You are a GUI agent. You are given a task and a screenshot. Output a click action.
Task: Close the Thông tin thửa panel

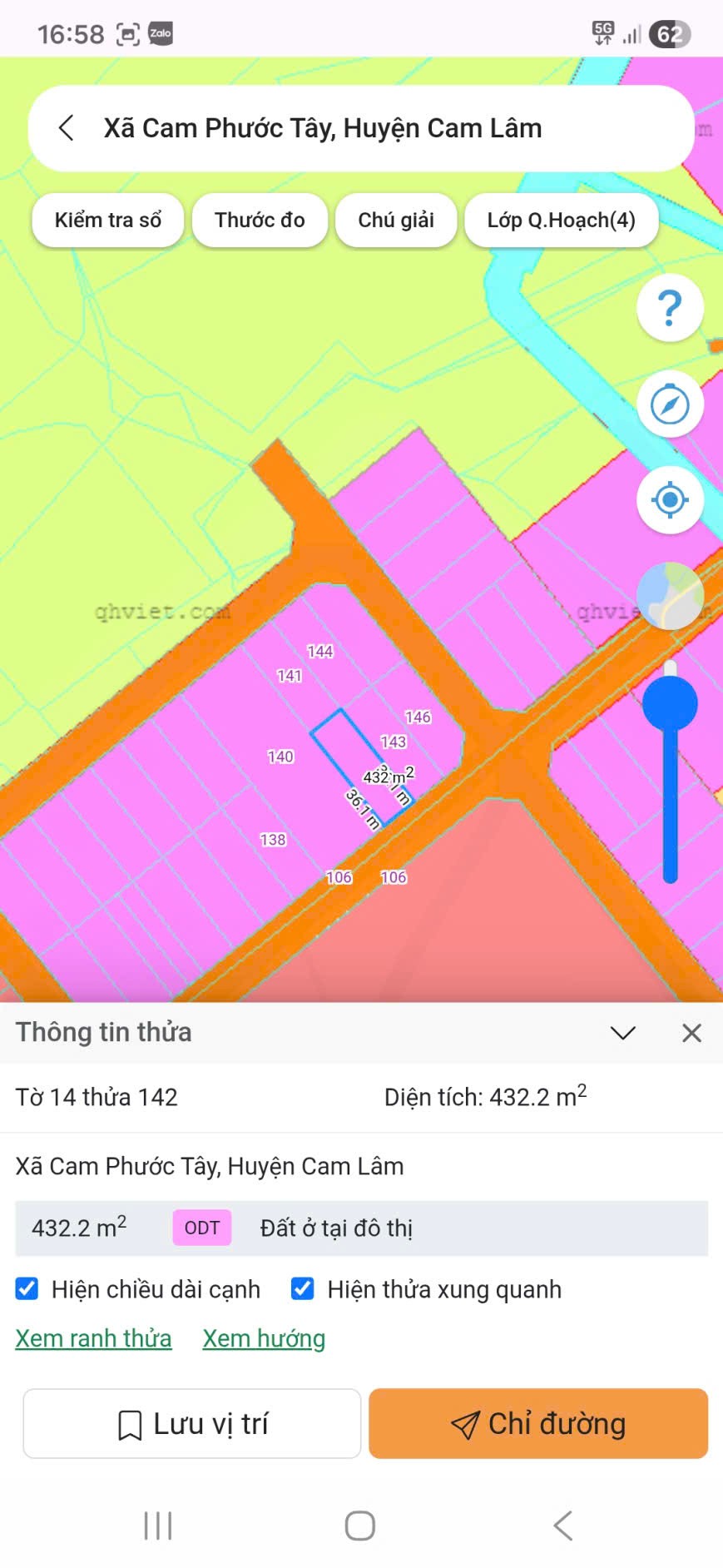[x=691, y=1033]
